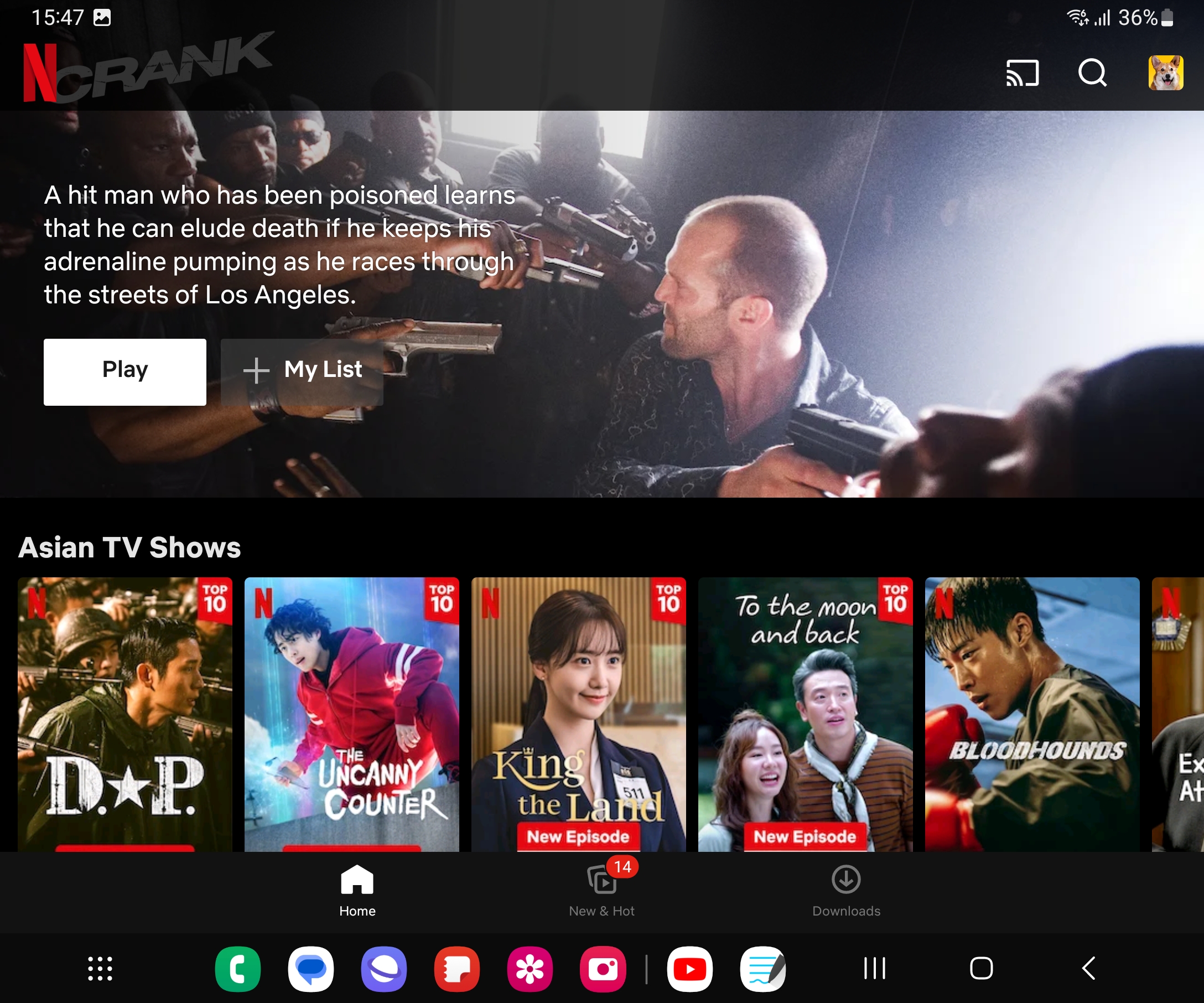Open The Uncanny Counter tile
Screen dimensions: 1204x1003
351,713
